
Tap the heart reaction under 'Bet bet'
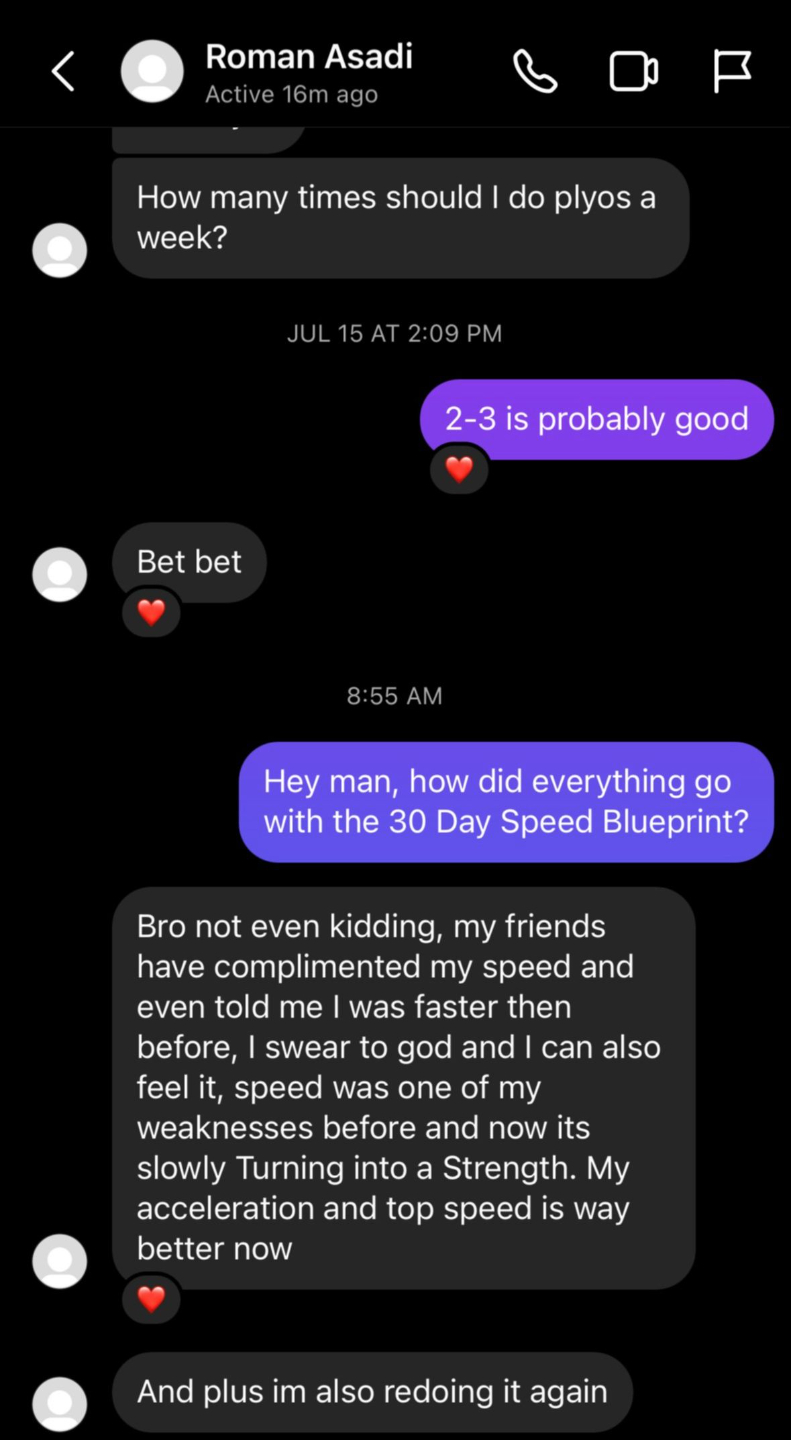151,612
